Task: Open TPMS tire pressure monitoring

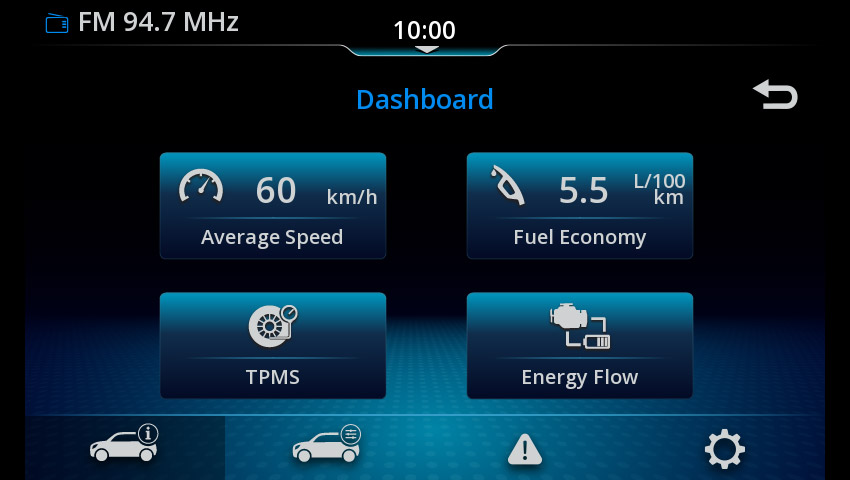Action: tap(272, 346)
